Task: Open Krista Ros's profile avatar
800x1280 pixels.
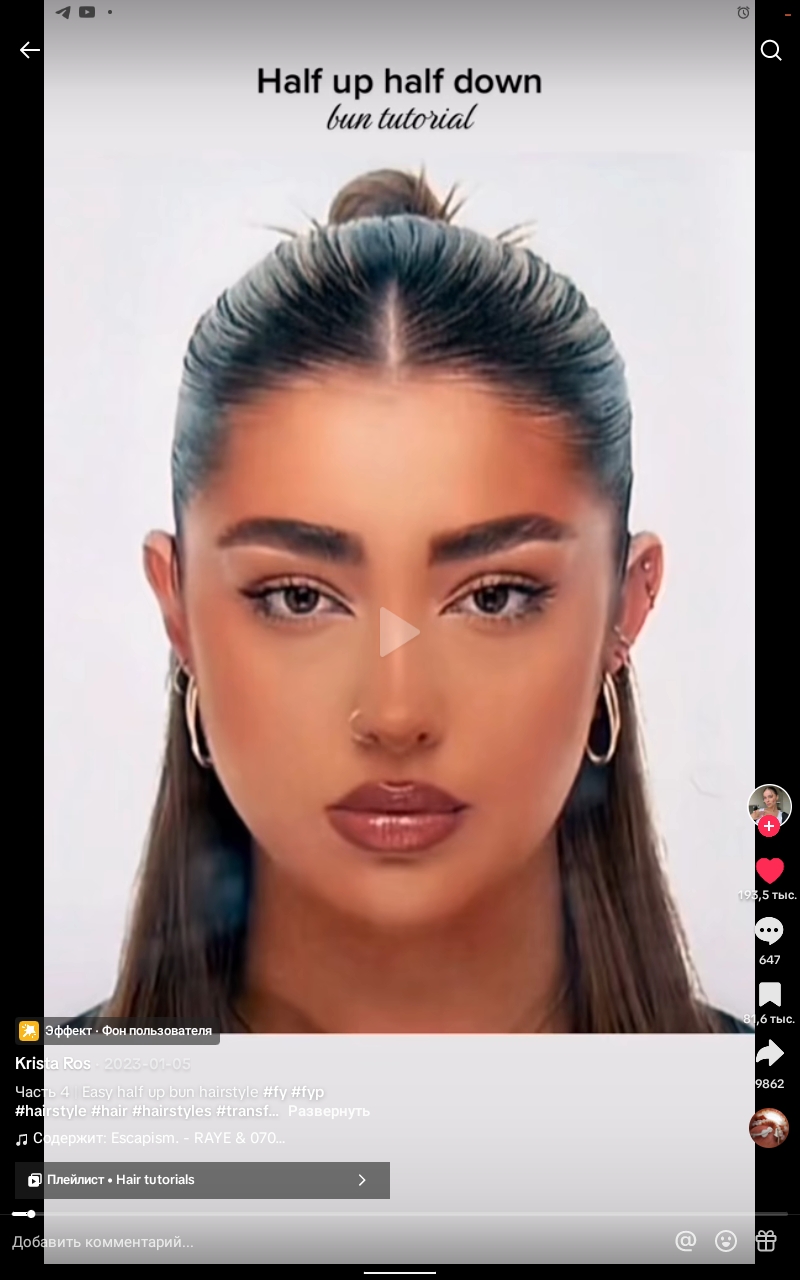Action: click(769, 803)
